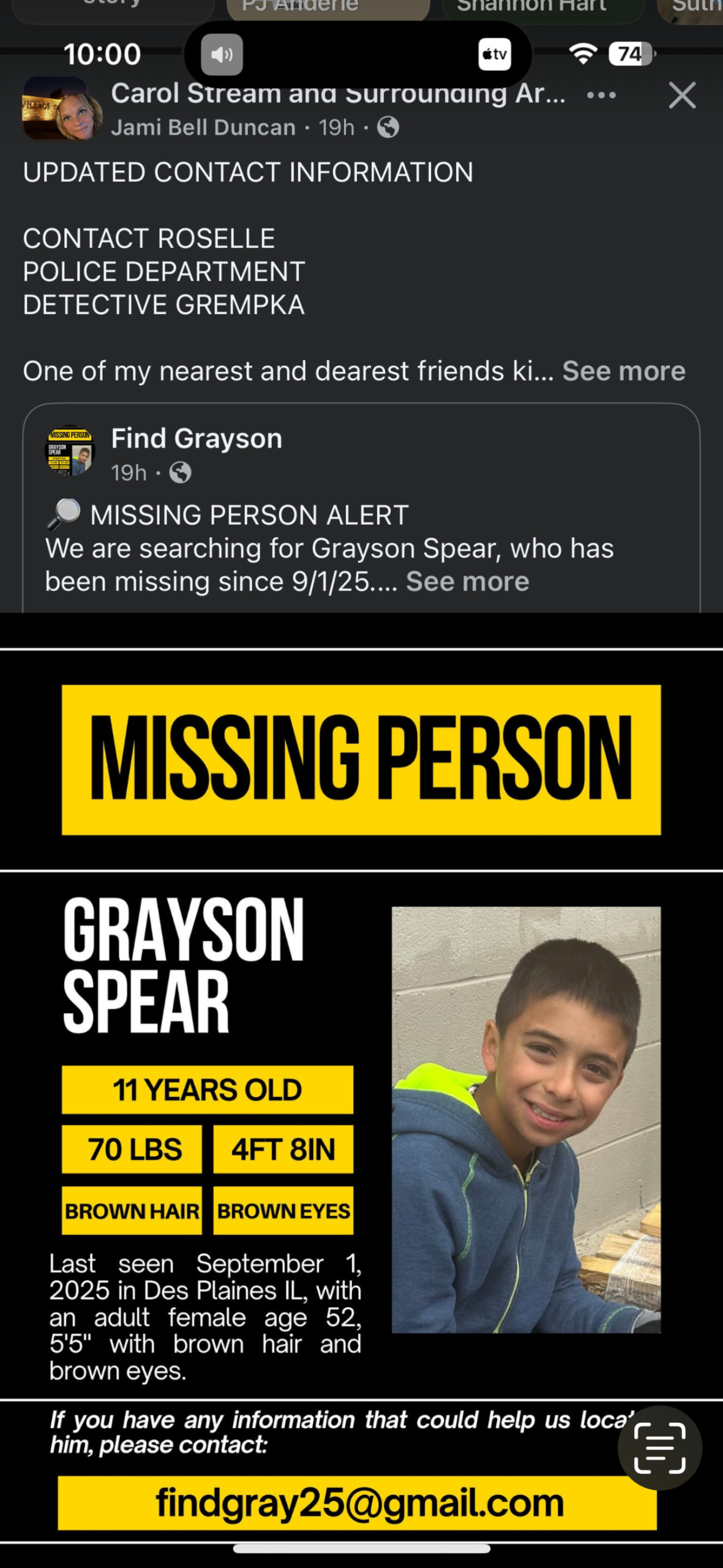Image resolution: width=723 pixels, height=1568 pixels.
Task: Open the Find Grayson profile picture
Action: pos(70,451)
